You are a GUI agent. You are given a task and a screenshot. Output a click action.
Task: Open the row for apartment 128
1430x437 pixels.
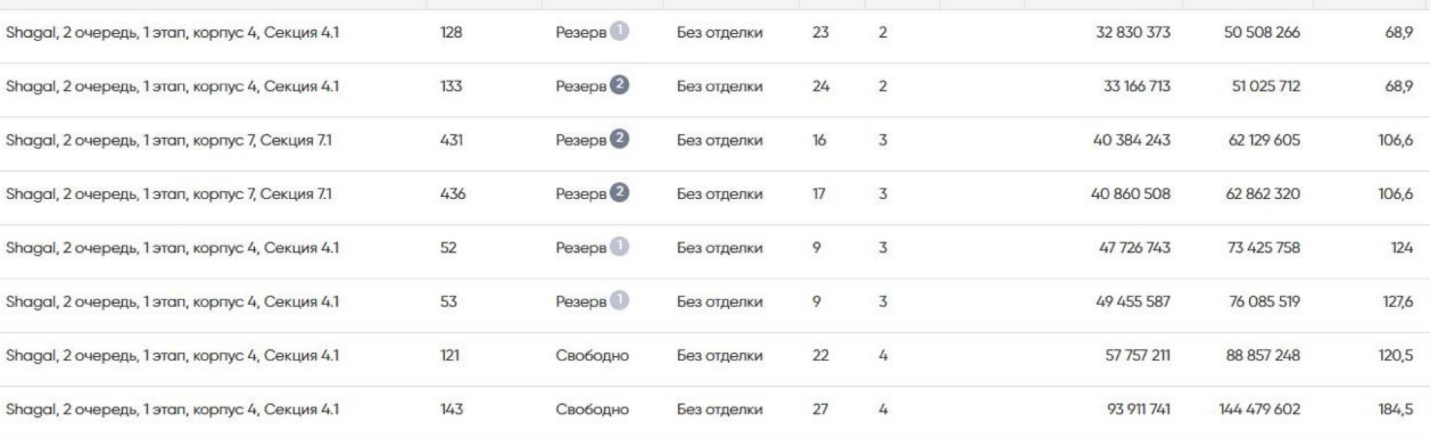tap(715, 33)
